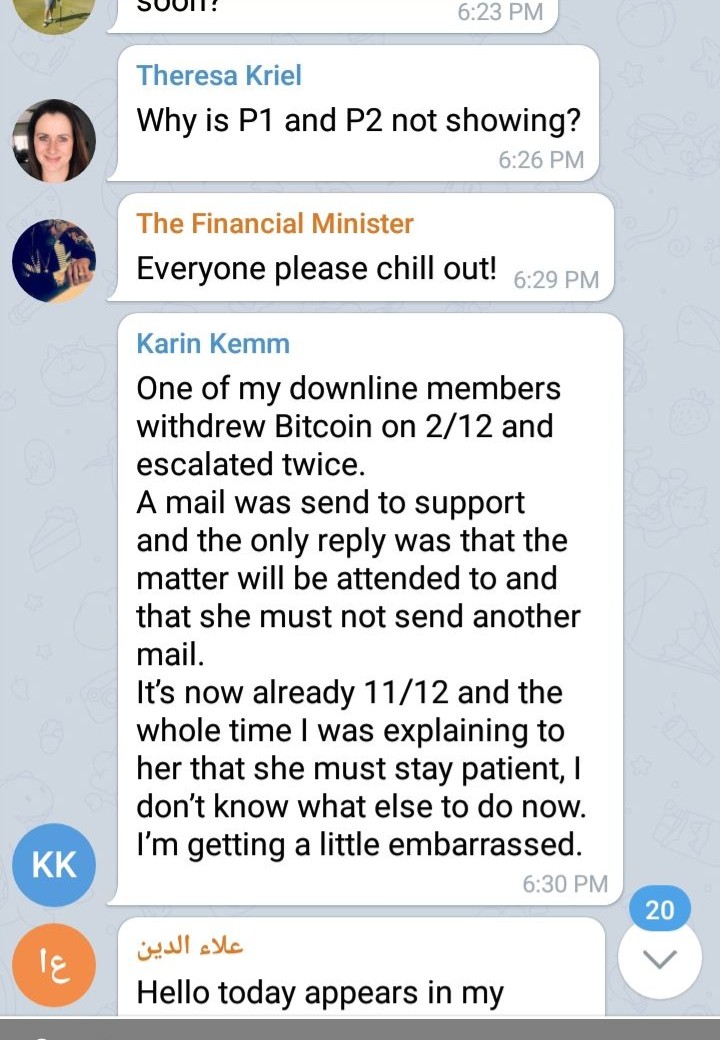Select the "Why is P1 and P2" message
Viewport: 720px width, 1040px height.
pyautogui.click(x=358, y=121)
